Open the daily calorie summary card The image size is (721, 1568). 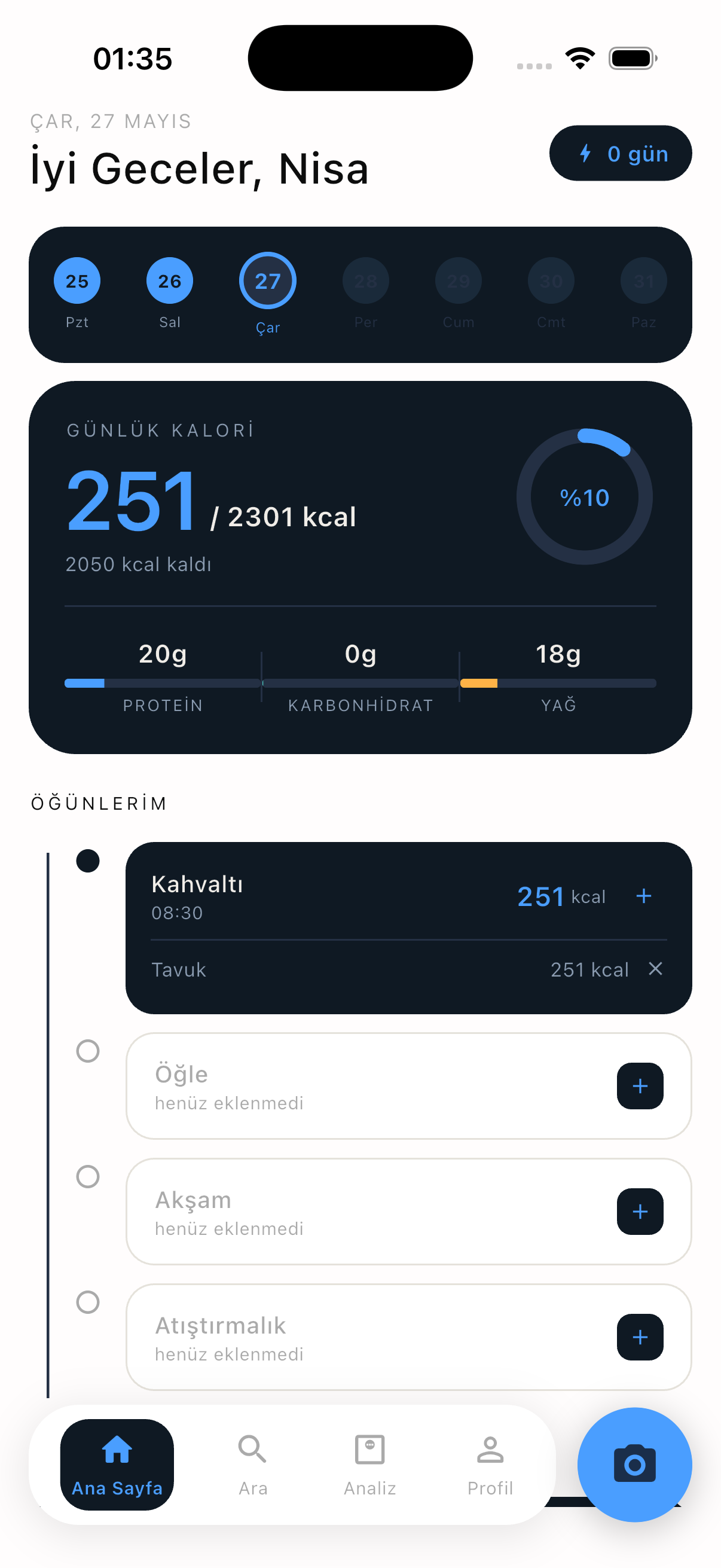pyautogui.click(x=360, y=568)
